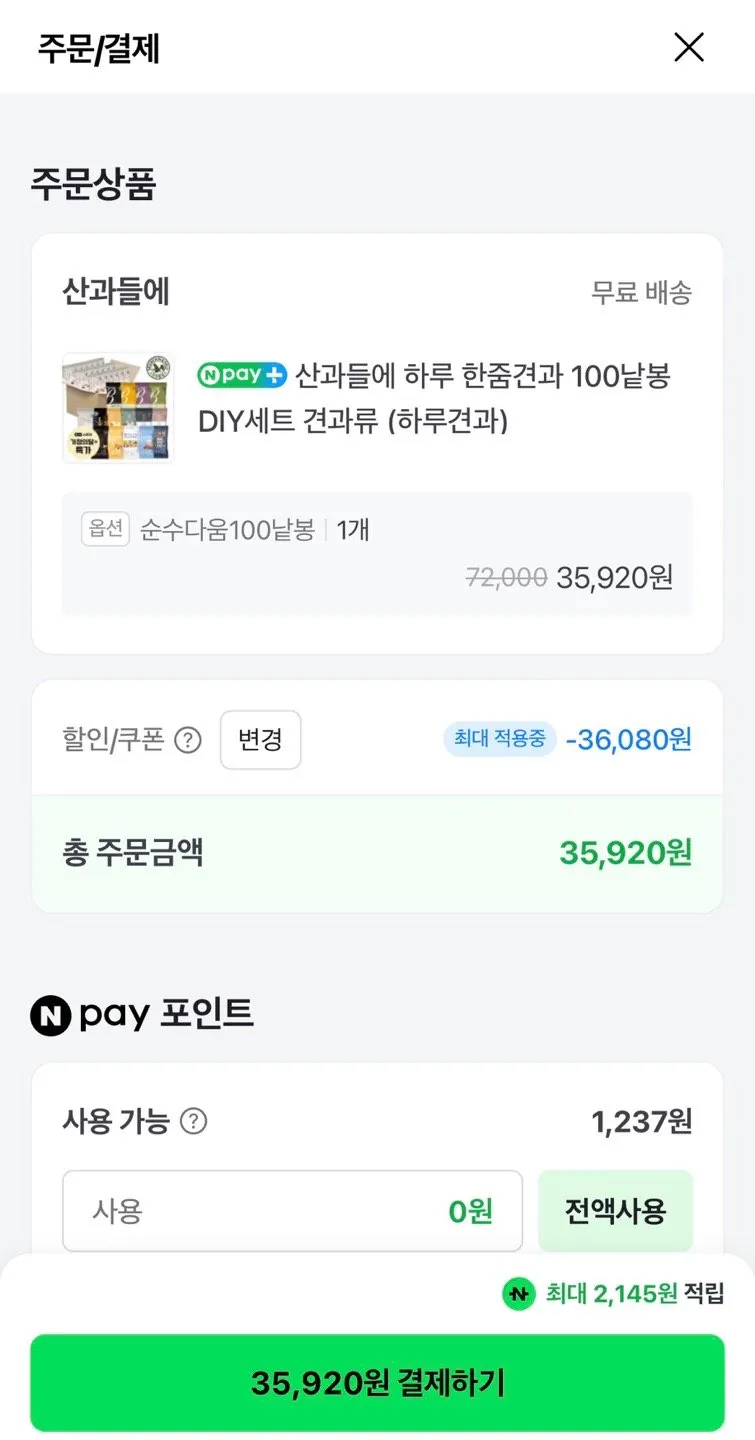The image size is (755, 1440).
Task: Open the 사용 가능 help question mark
Action: [x=192, y=1122]
